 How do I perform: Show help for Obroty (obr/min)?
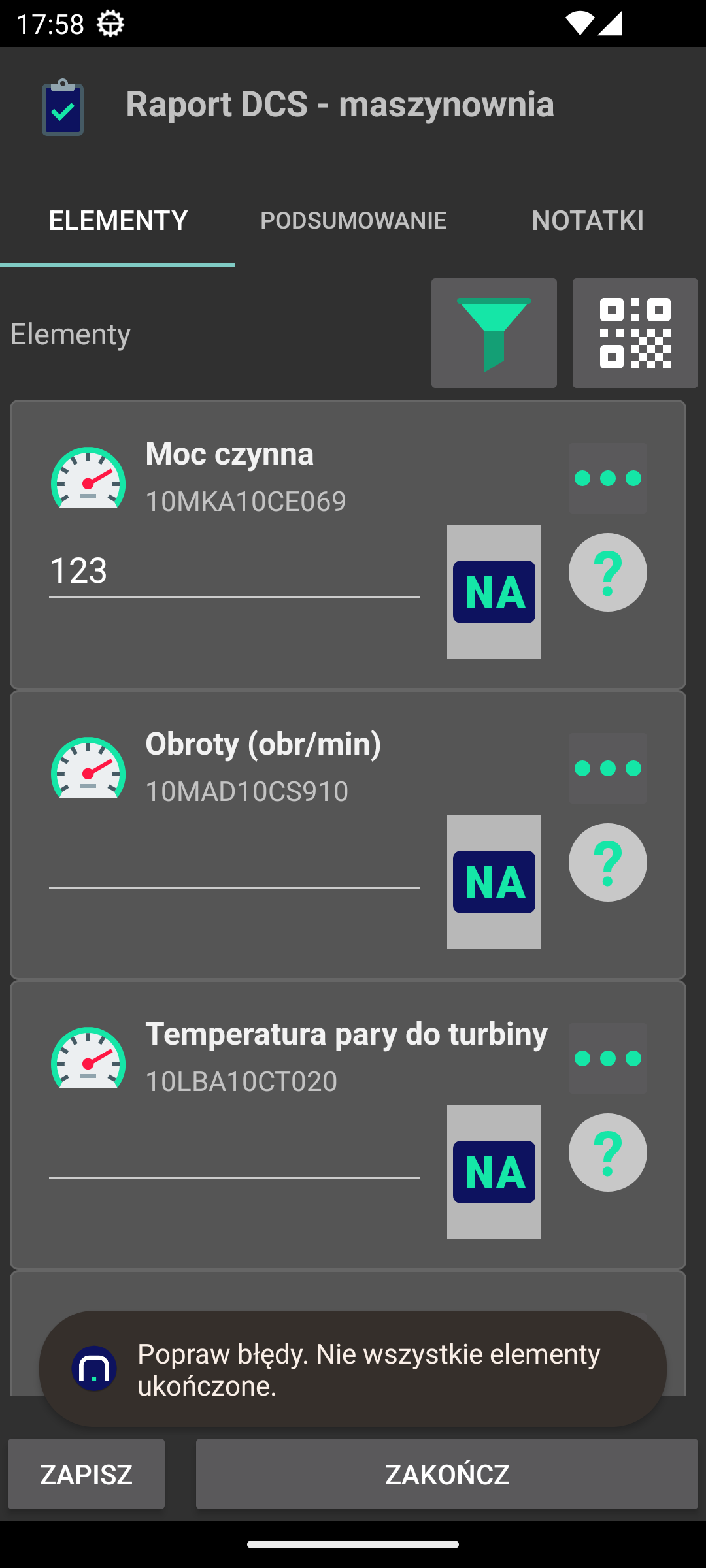[x=607, y=862]
